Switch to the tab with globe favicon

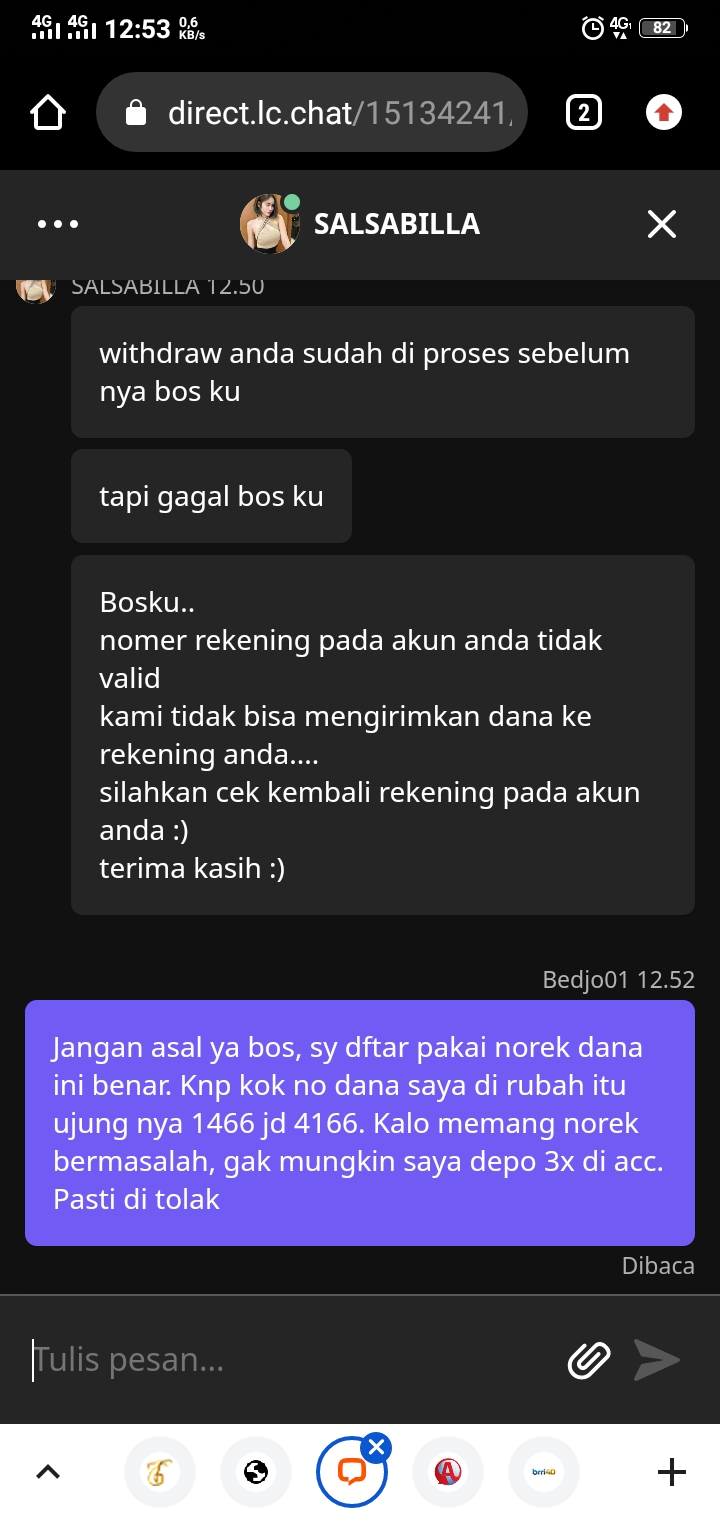(256, 1471)
